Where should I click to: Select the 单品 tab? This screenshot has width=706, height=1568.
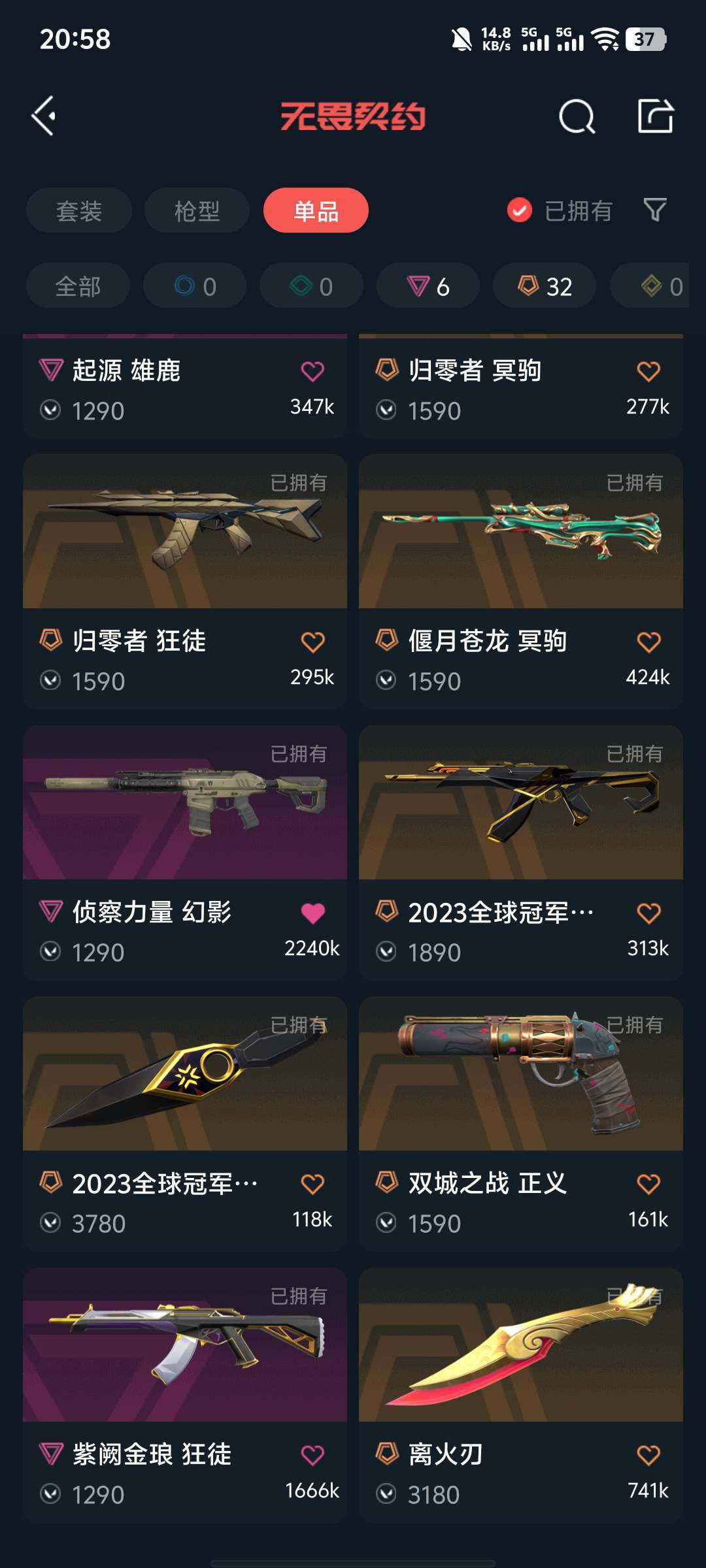coord(316,210)
